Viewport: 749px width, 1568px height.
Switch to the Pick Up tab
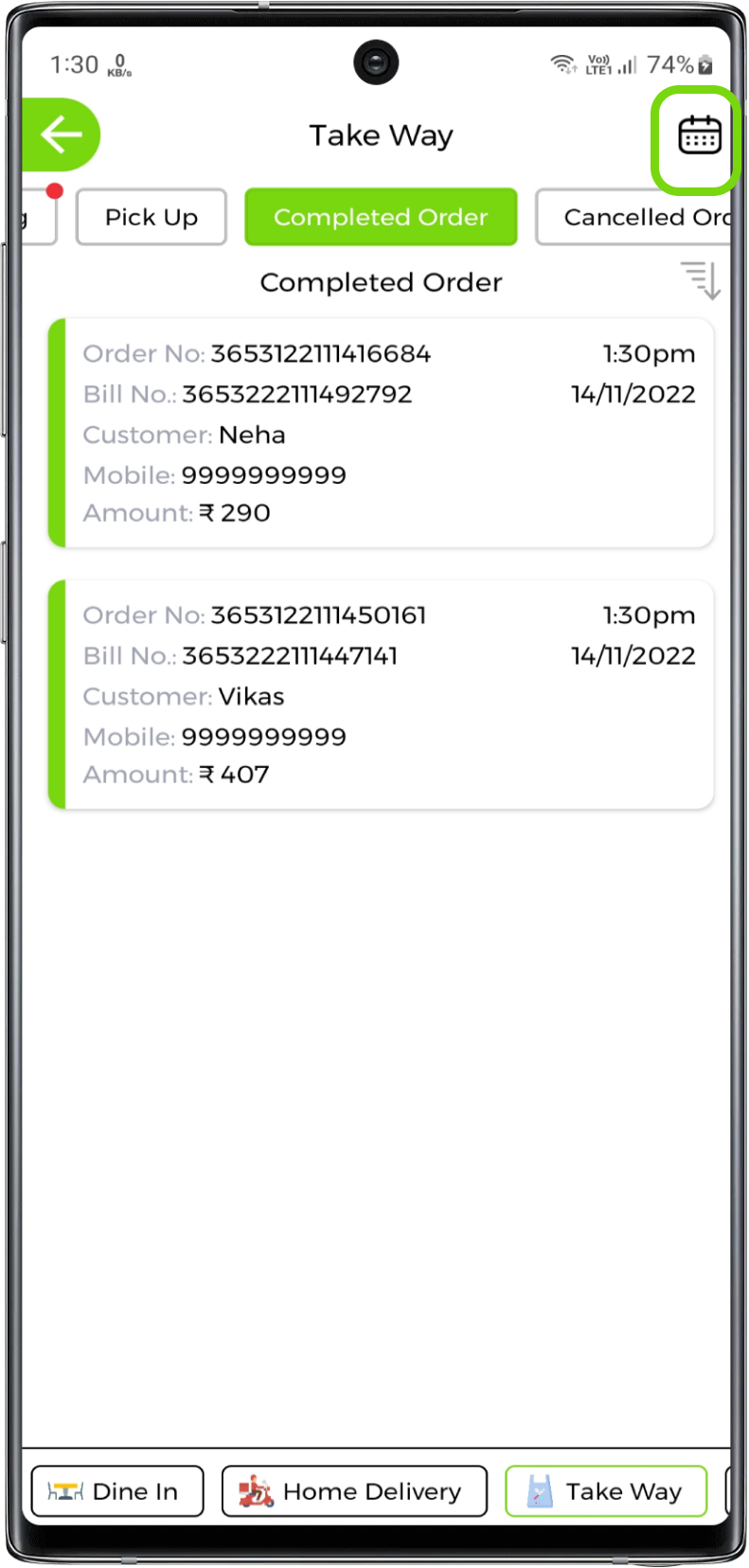(x=152, y=217)
